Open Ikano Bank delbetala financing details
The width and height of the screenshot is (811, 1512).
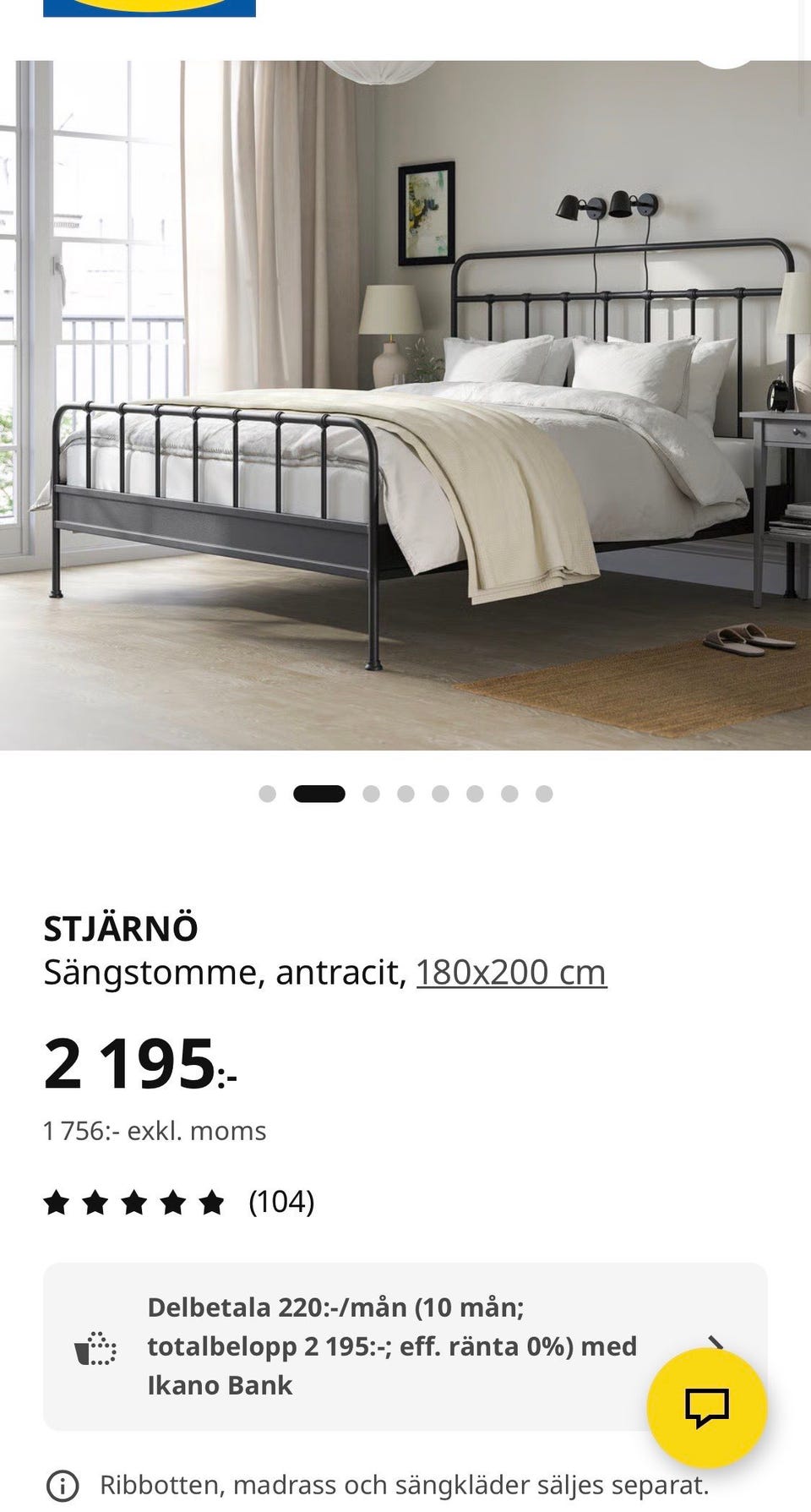tap(392, 1346)
